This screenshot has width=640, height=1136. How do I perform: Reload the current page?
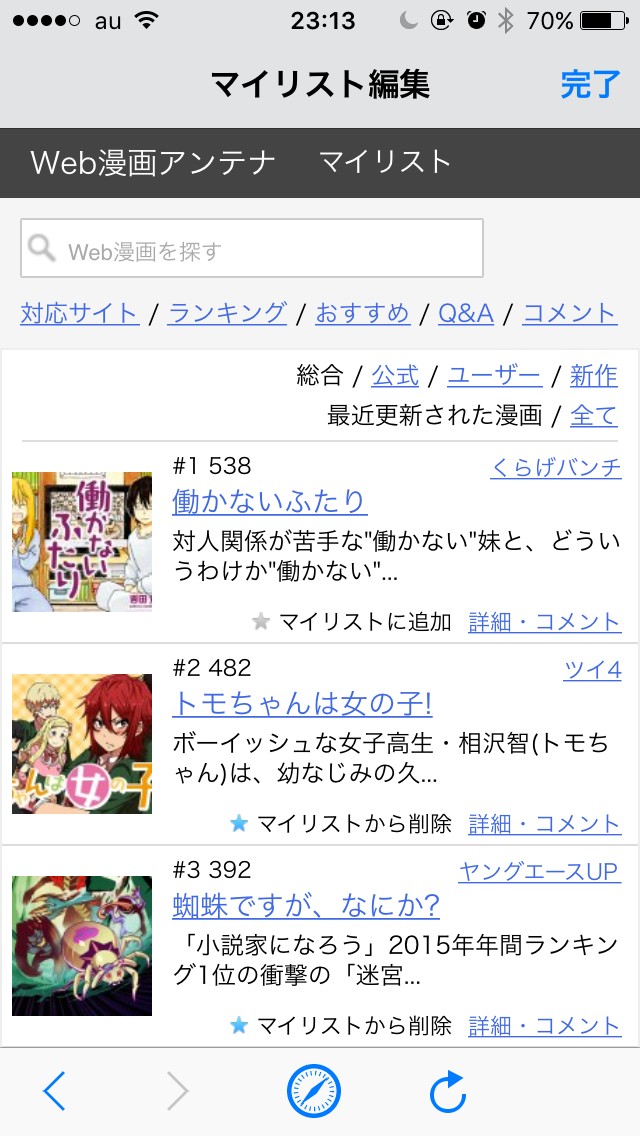tap(448, 1091)
